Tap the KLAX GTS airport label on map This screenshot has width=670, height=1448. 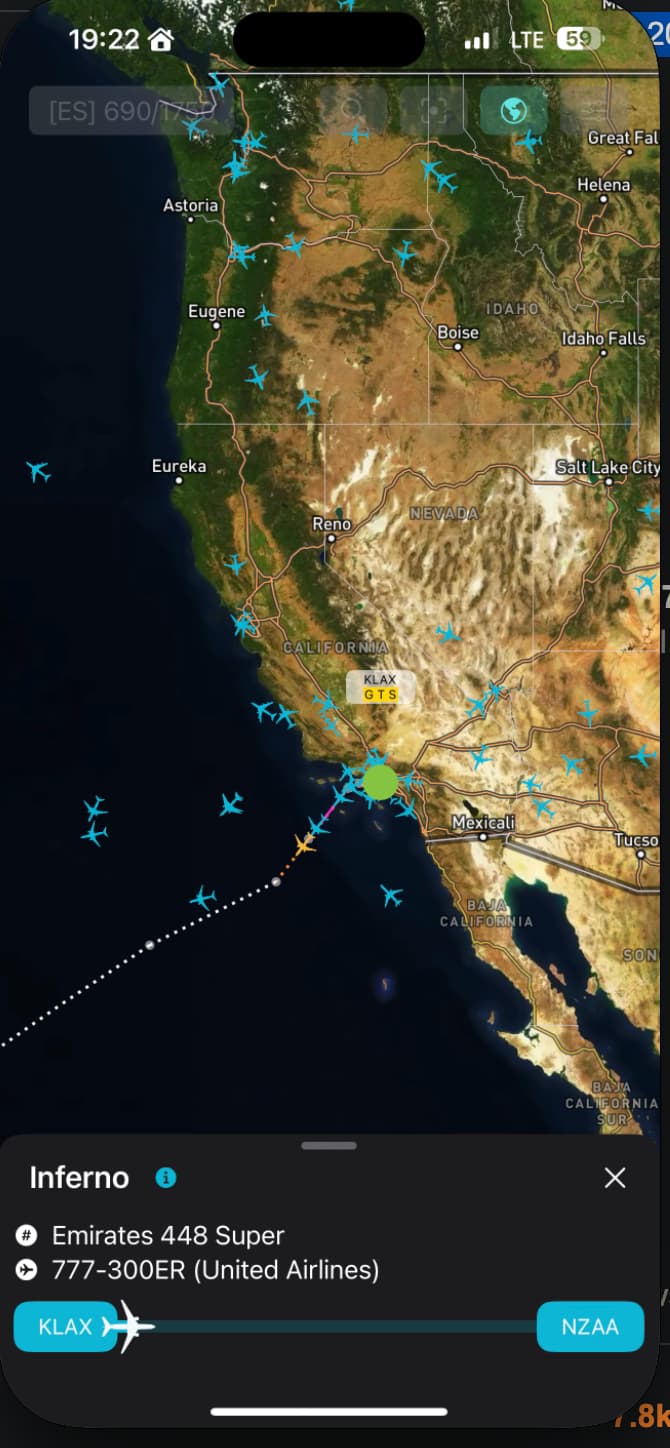click(380, 687)
